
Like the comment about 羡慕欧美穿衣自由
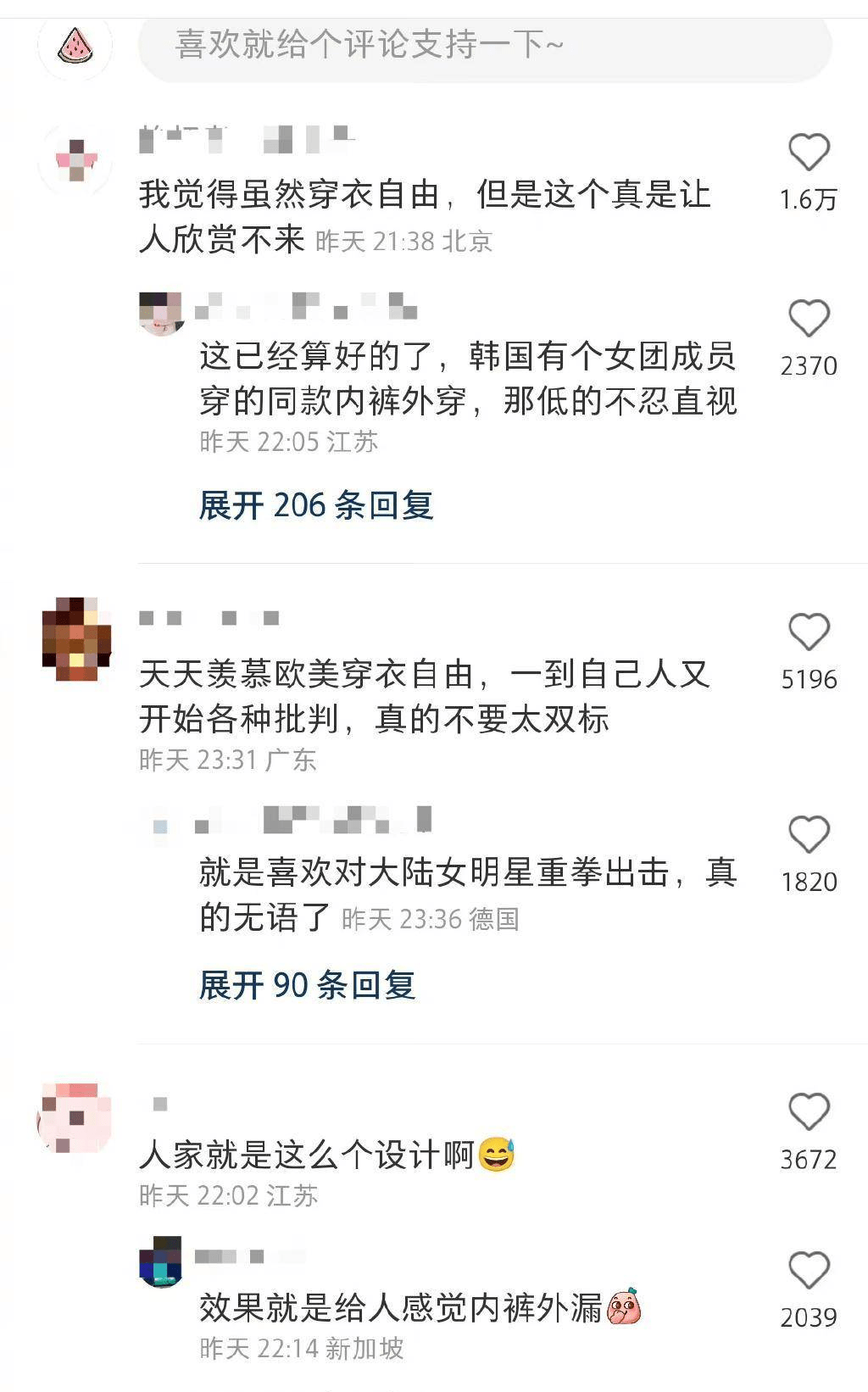tap(809, 633)
